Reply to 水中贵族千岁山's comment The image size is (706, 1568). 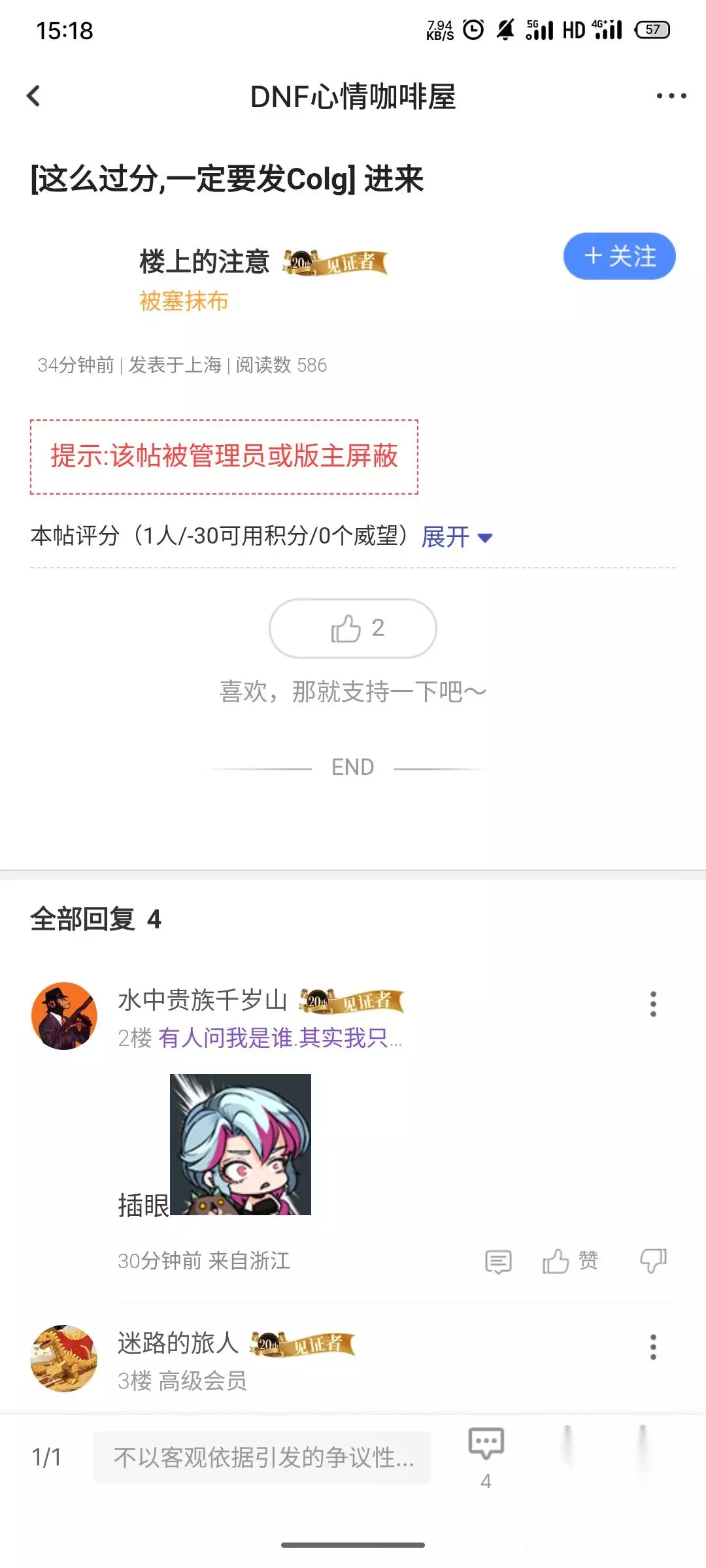click(x=498, y=1262)
